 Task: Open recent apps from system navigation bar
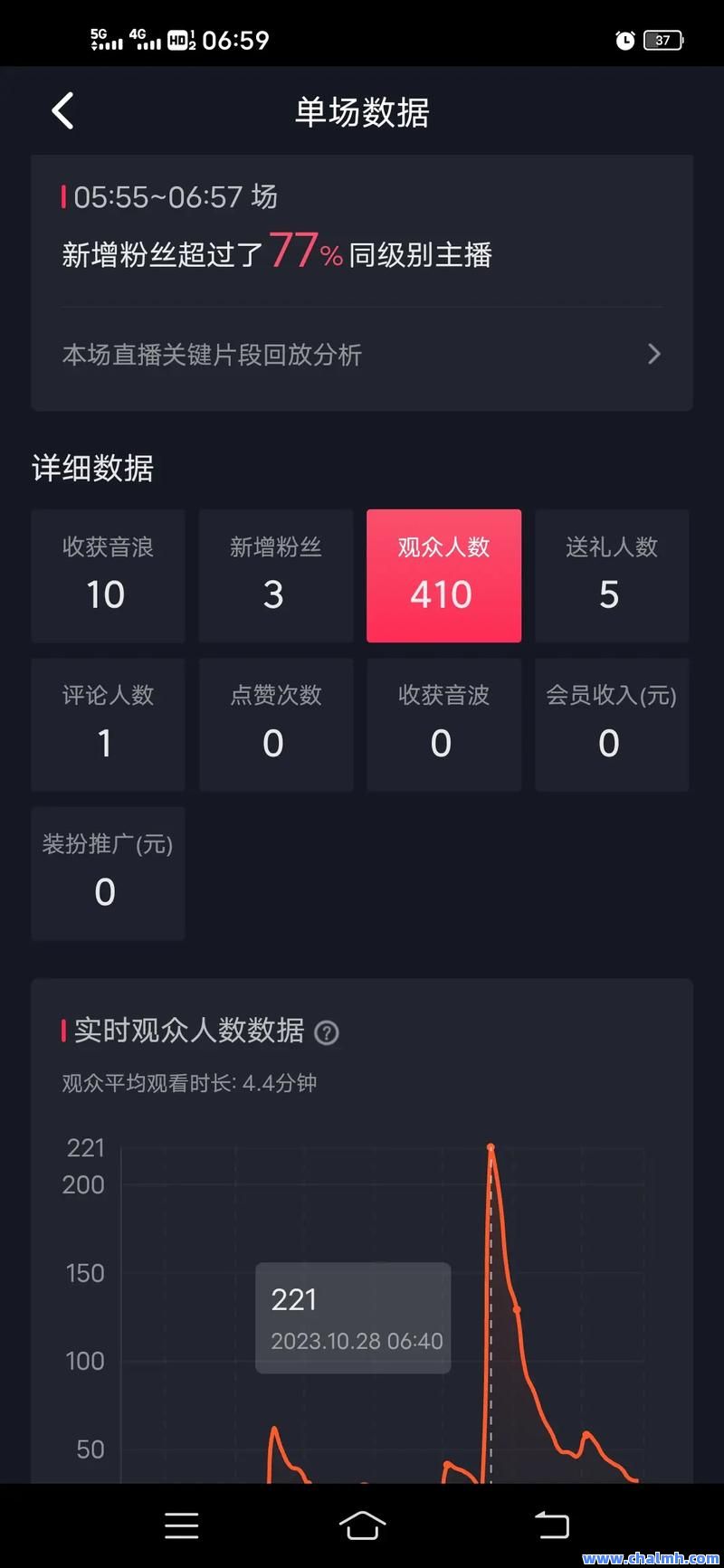pos(182,1525)
